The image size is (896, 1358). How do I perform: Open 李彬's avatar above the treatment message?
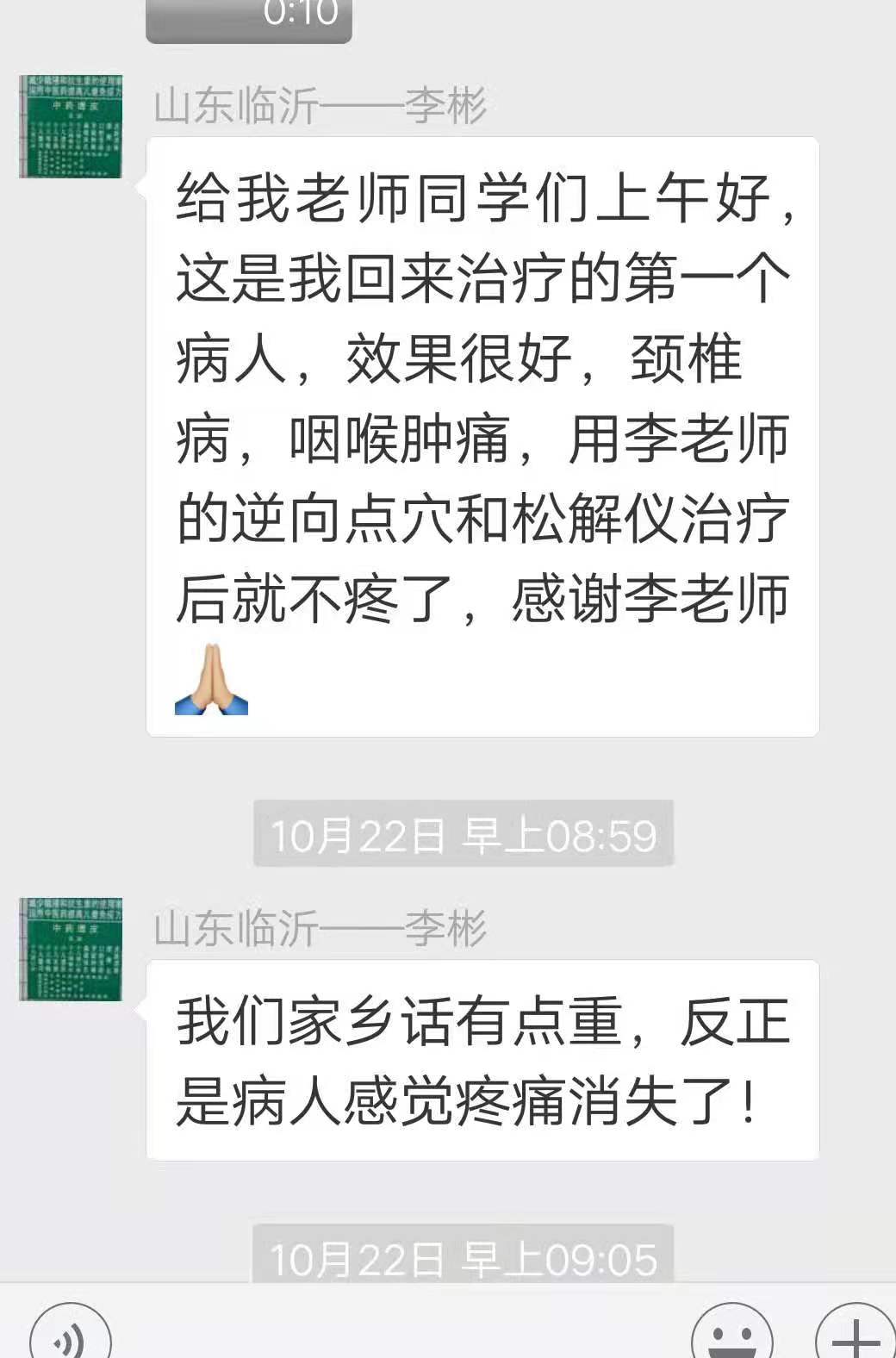[x=71, y=127]
